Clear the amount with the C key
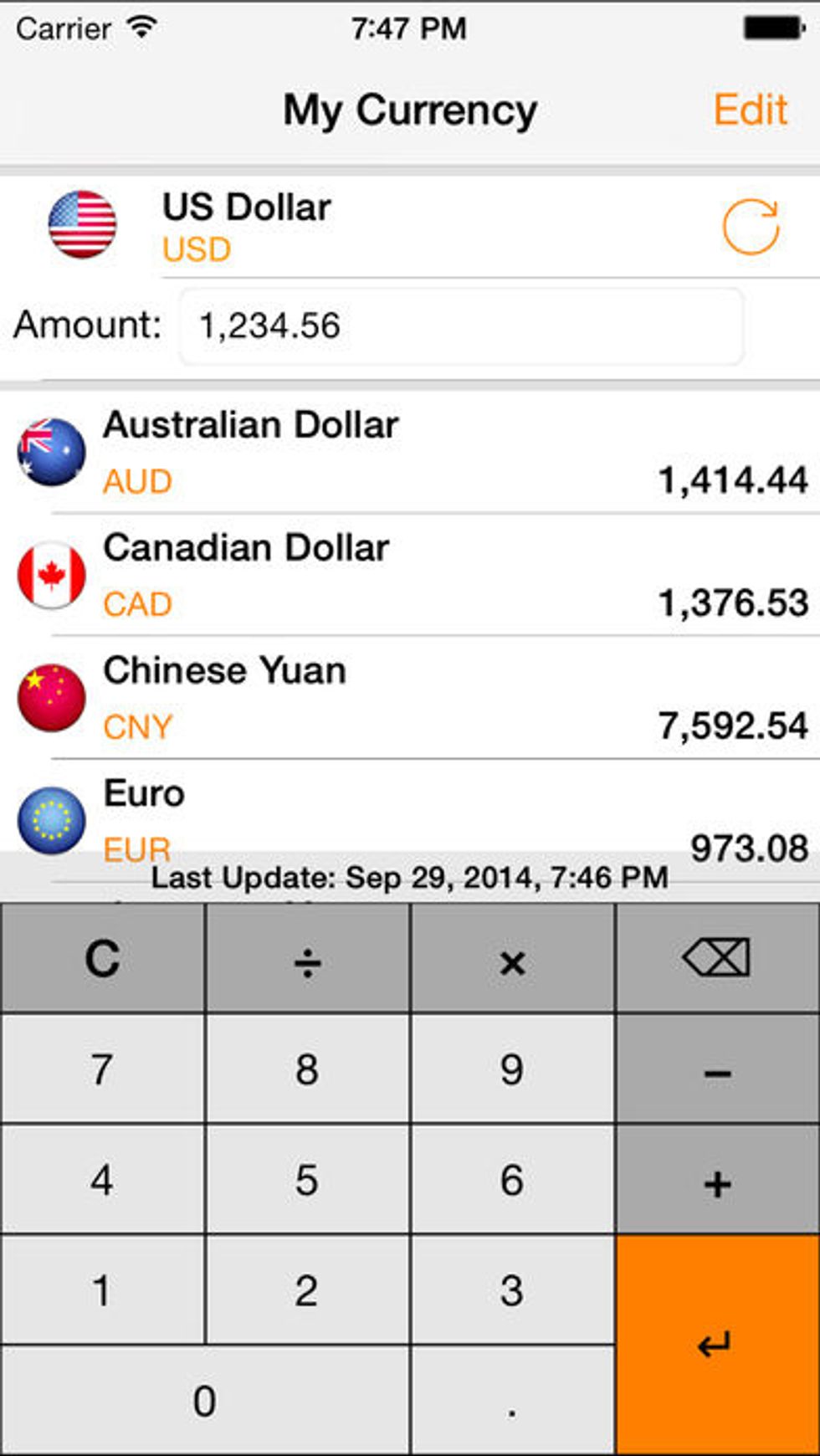 [102, 958]
